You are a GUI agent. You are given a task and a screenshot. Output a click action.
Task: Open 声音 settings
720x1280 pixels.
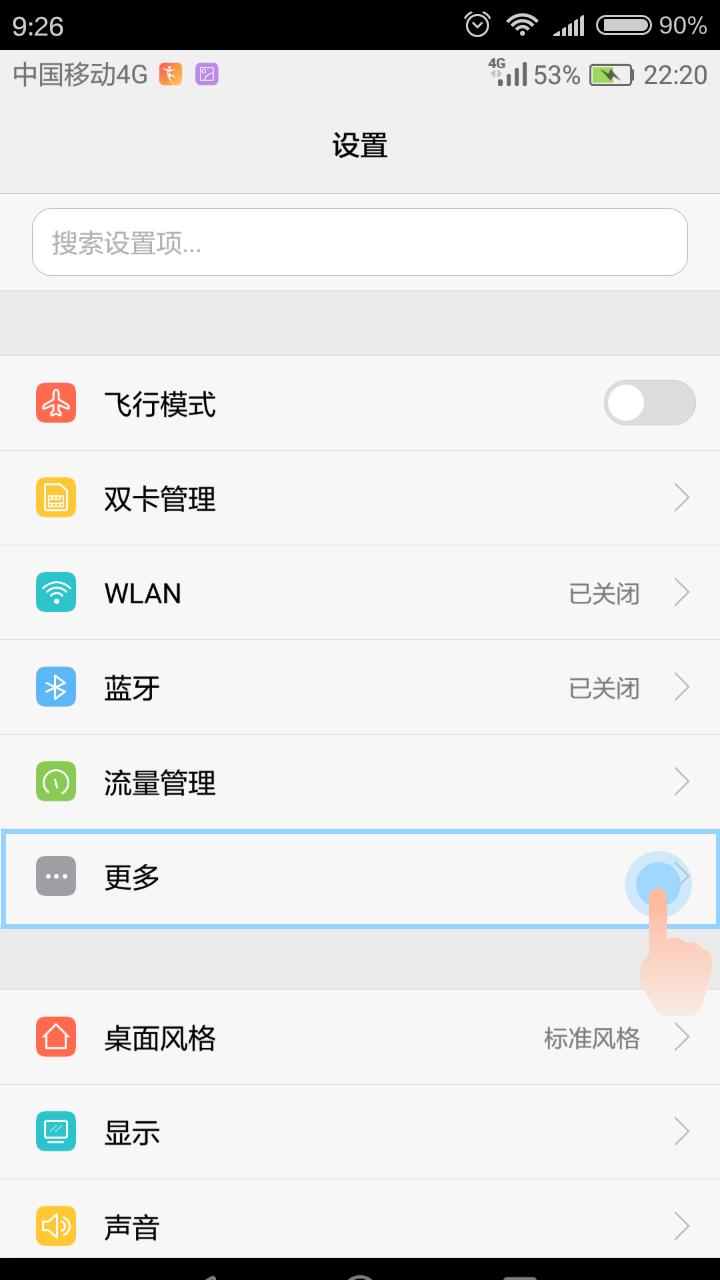click(360, 1226)
